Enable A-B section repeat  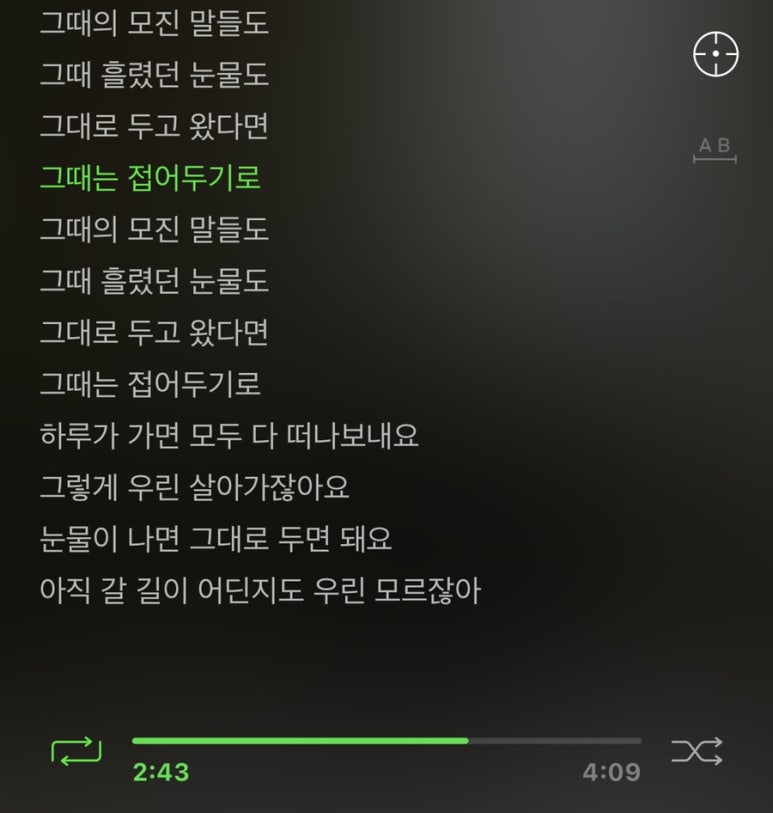(x=714, y=150)
